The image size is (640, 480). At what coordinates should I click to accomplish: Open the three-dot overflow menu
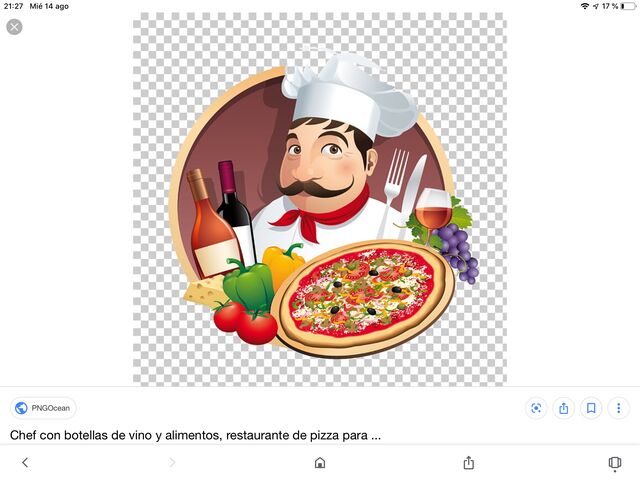coord(619,408)
